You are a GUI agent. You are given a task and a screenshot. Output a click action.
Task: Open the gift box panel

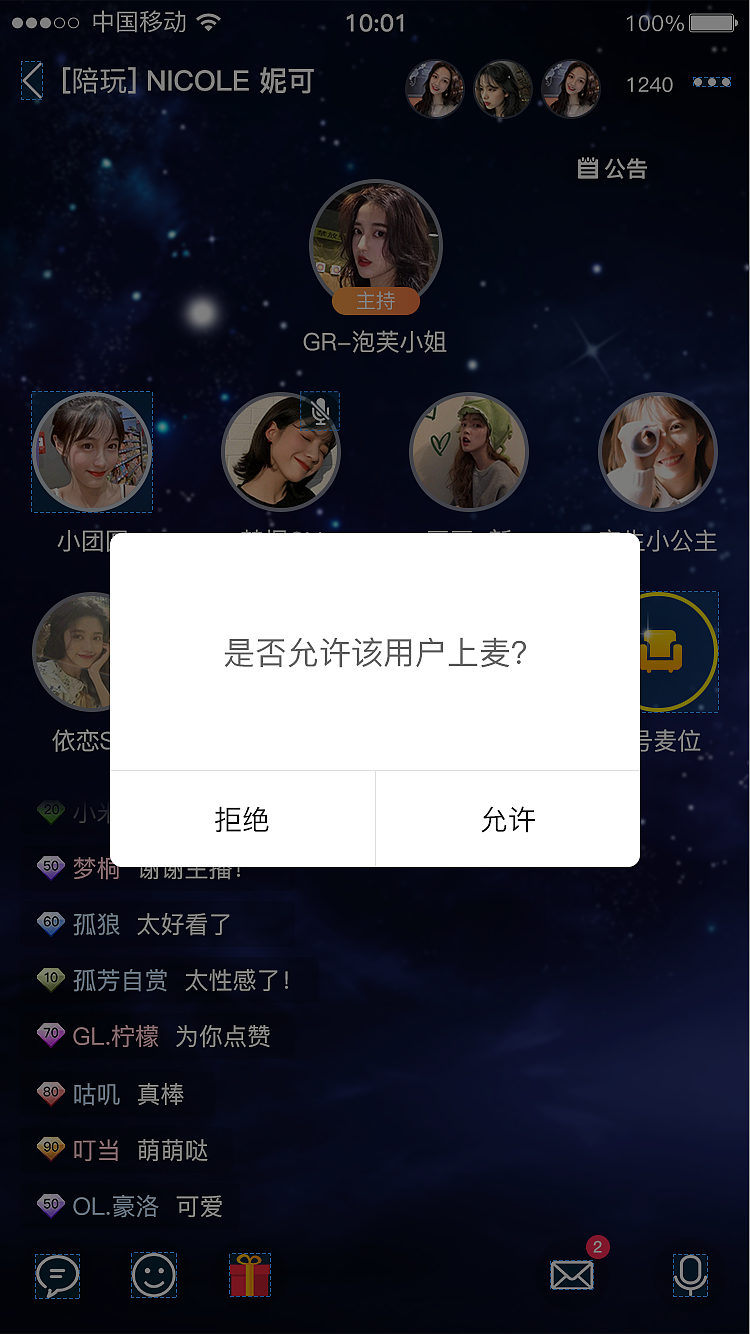point(248,1276)
